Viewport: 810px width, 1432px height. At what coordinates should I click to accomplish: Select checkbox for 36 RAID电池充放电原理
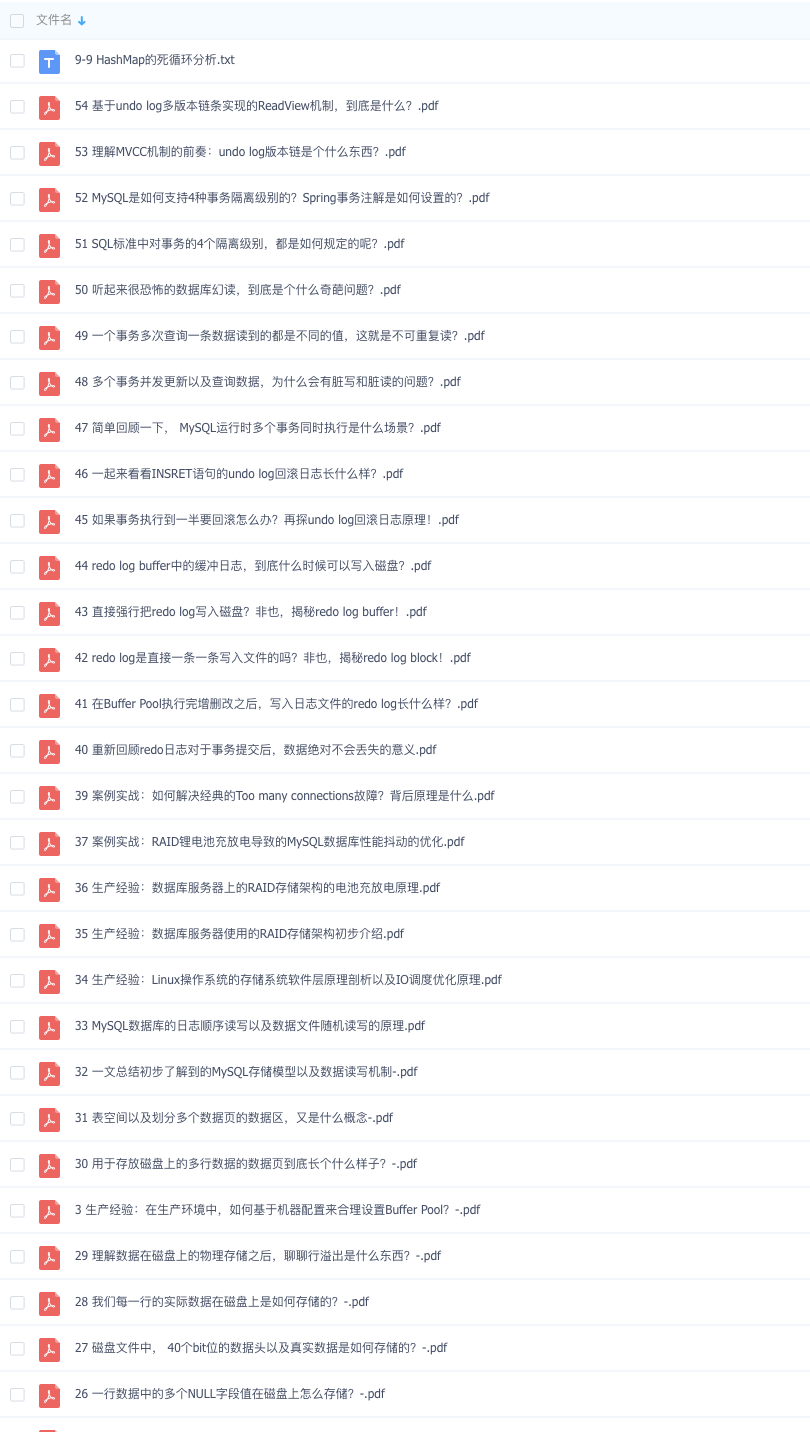17,888
